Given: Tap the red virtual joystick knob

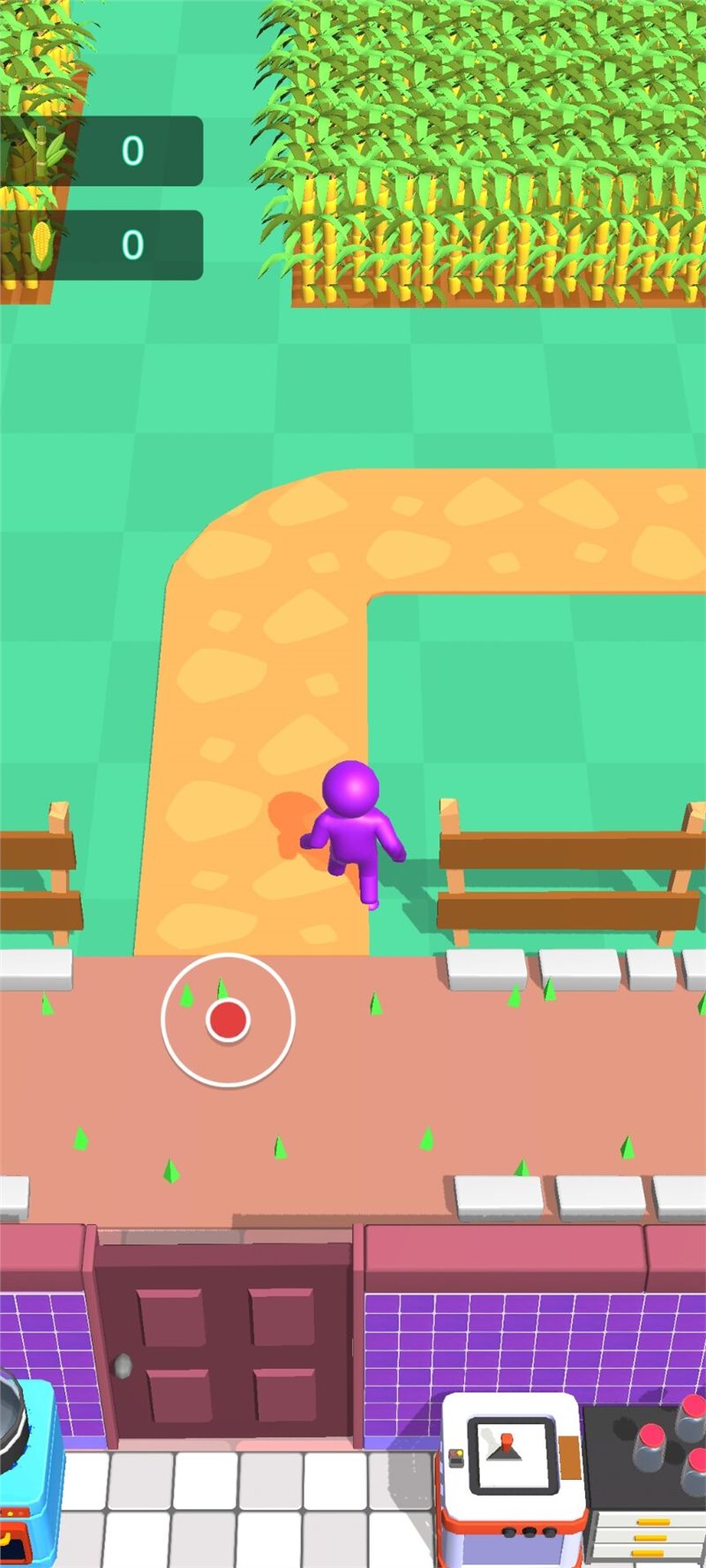Looking at the screenshot, I should pos(228,1020).
